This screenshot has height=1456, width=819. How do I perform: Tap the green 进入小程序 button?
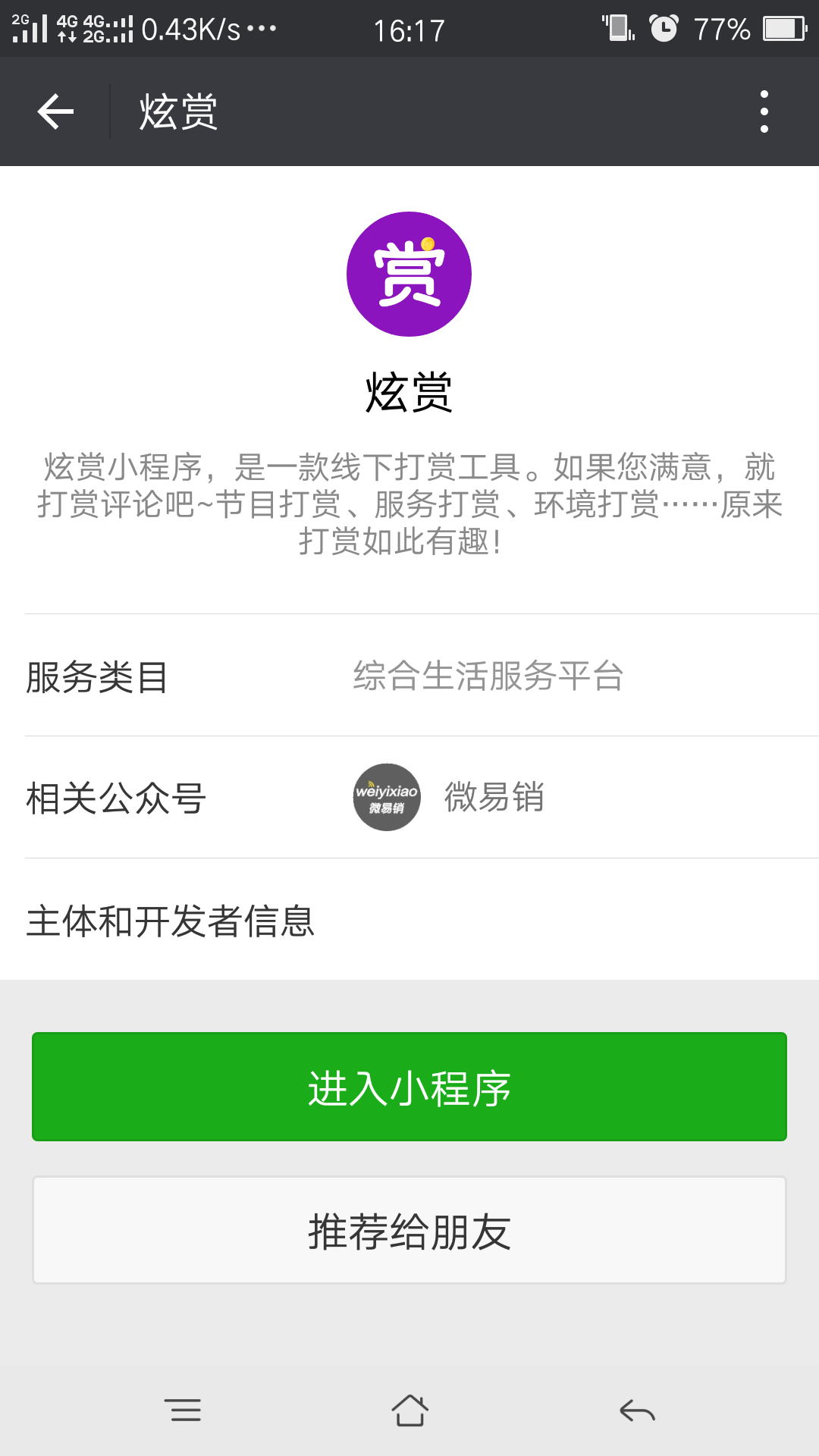click(409, 1087)
